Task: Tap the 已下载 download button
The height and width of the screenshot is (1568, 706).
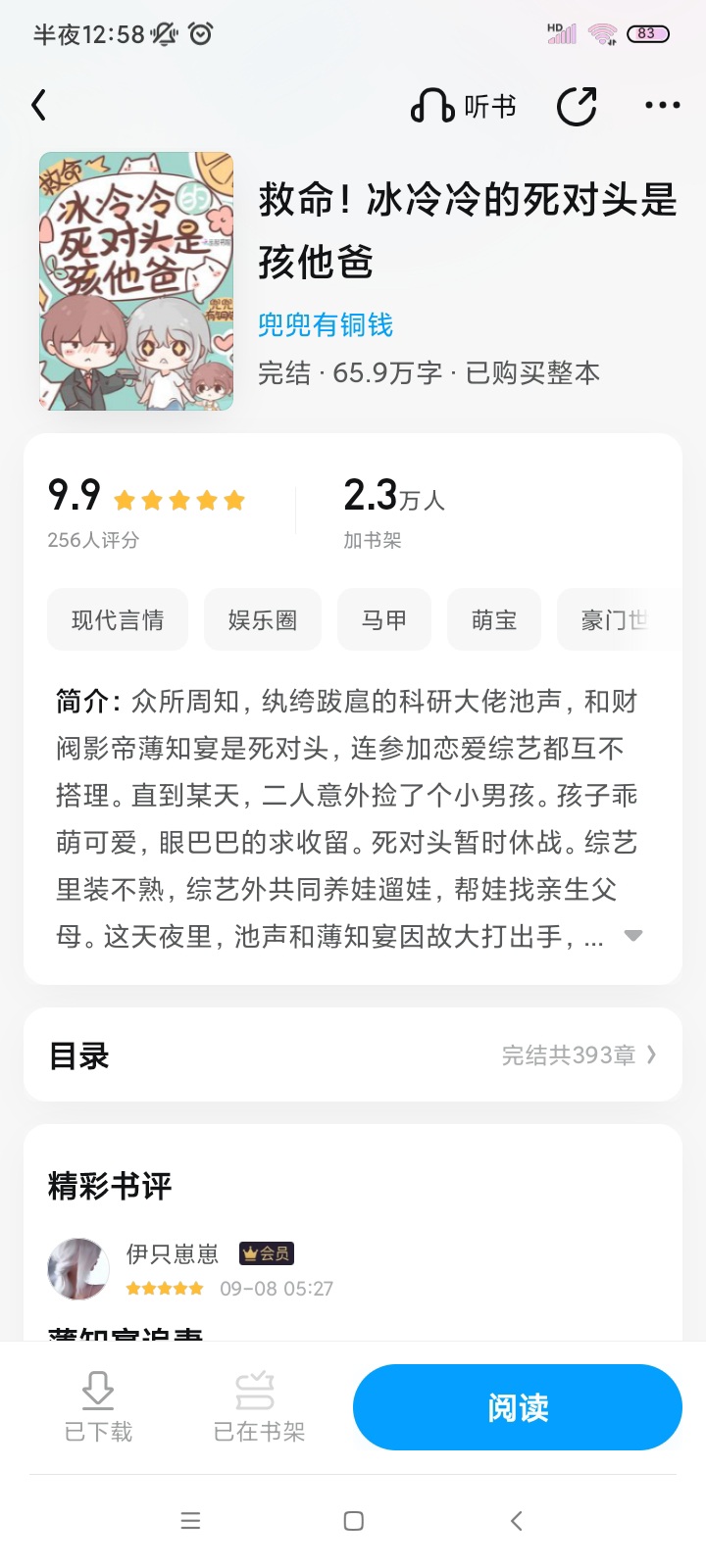Action: tap(98, 1406)
